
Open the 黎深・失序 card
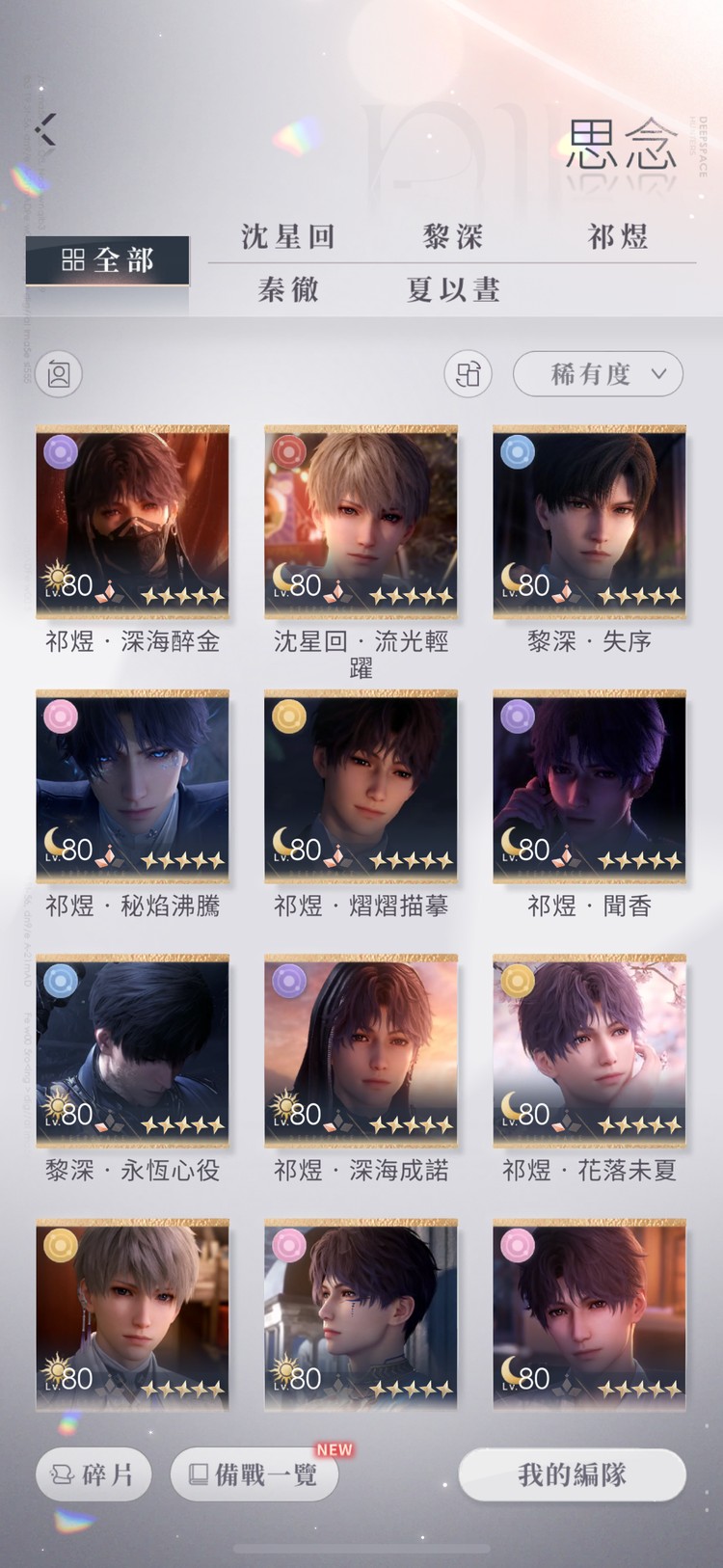589,522
